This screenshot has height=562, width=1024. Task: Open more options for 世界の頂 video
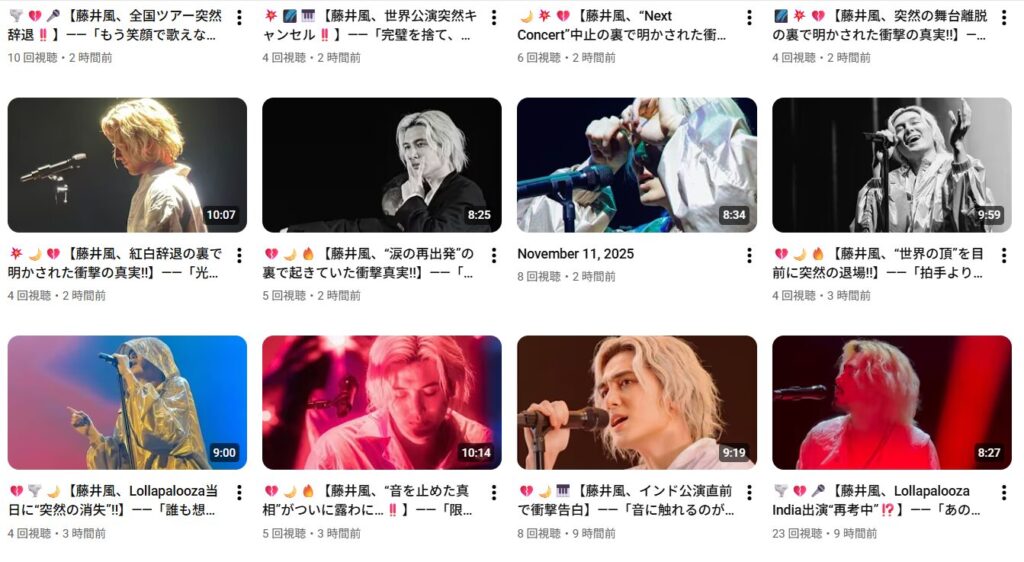pyautogui.click(x=1004, y=255)
